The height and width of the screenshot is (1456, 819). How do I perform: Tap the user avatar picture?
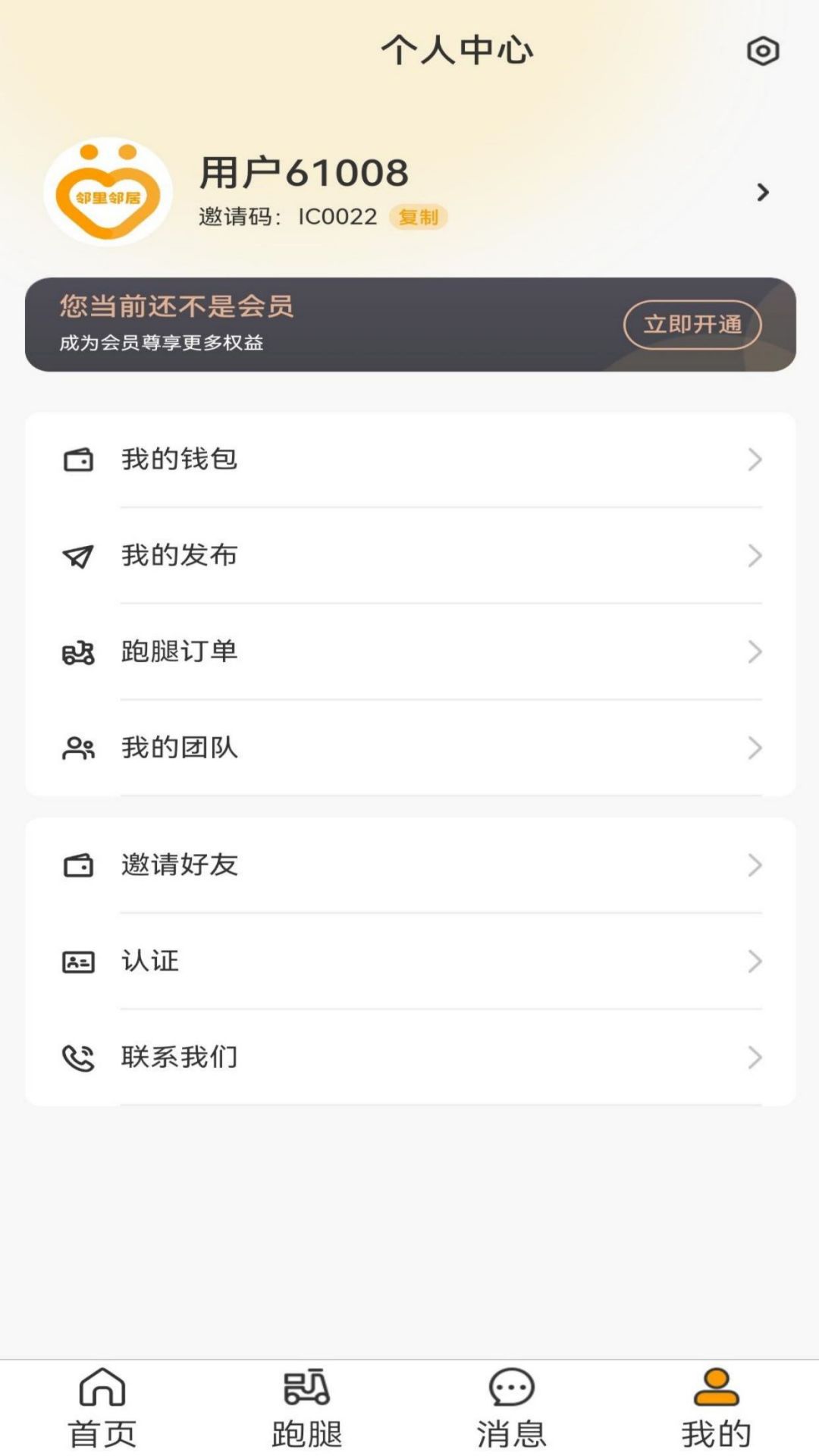coord(108,193)
